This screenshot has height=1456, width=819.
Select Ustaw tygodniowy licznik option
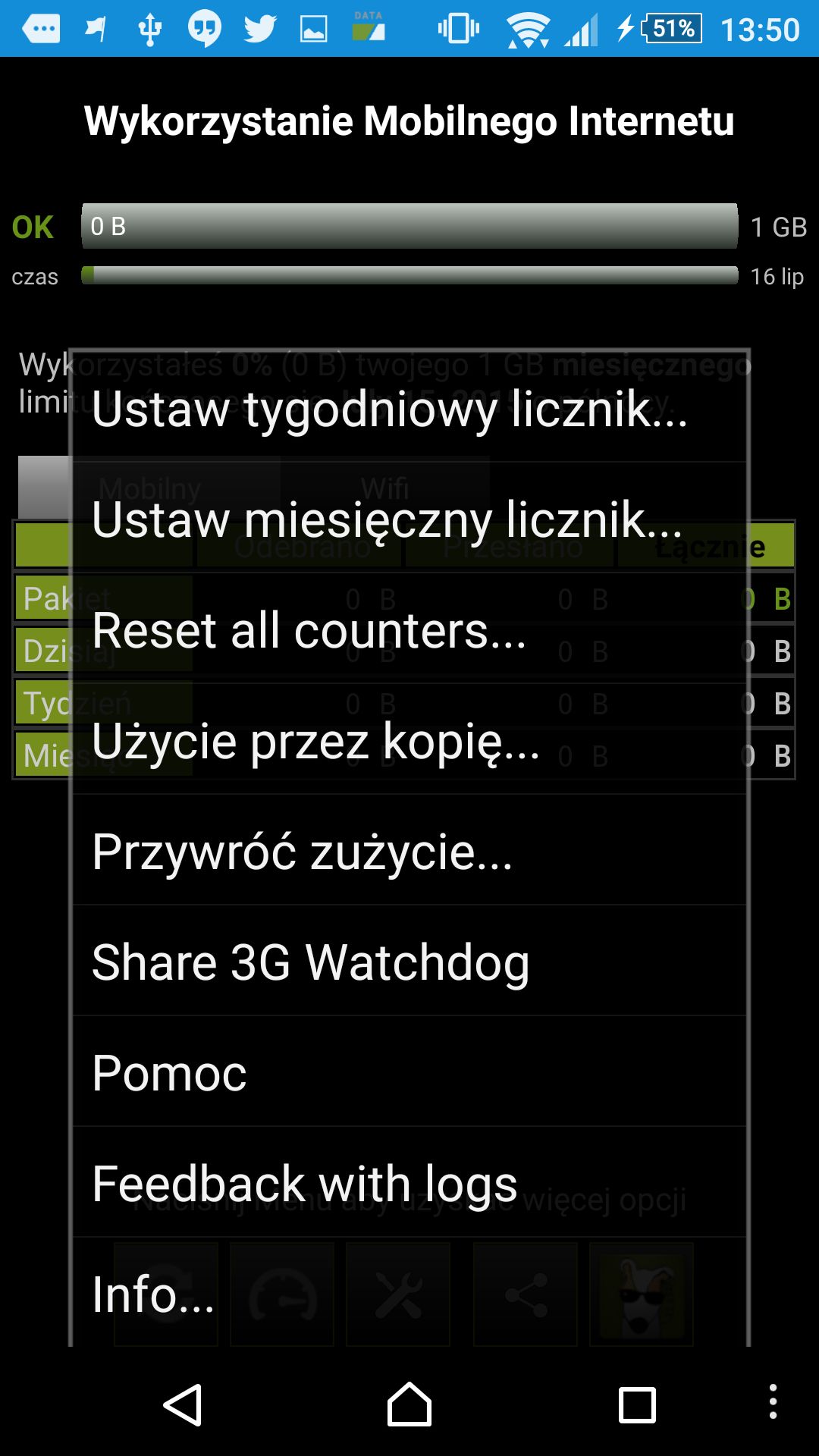coord(409,408)
